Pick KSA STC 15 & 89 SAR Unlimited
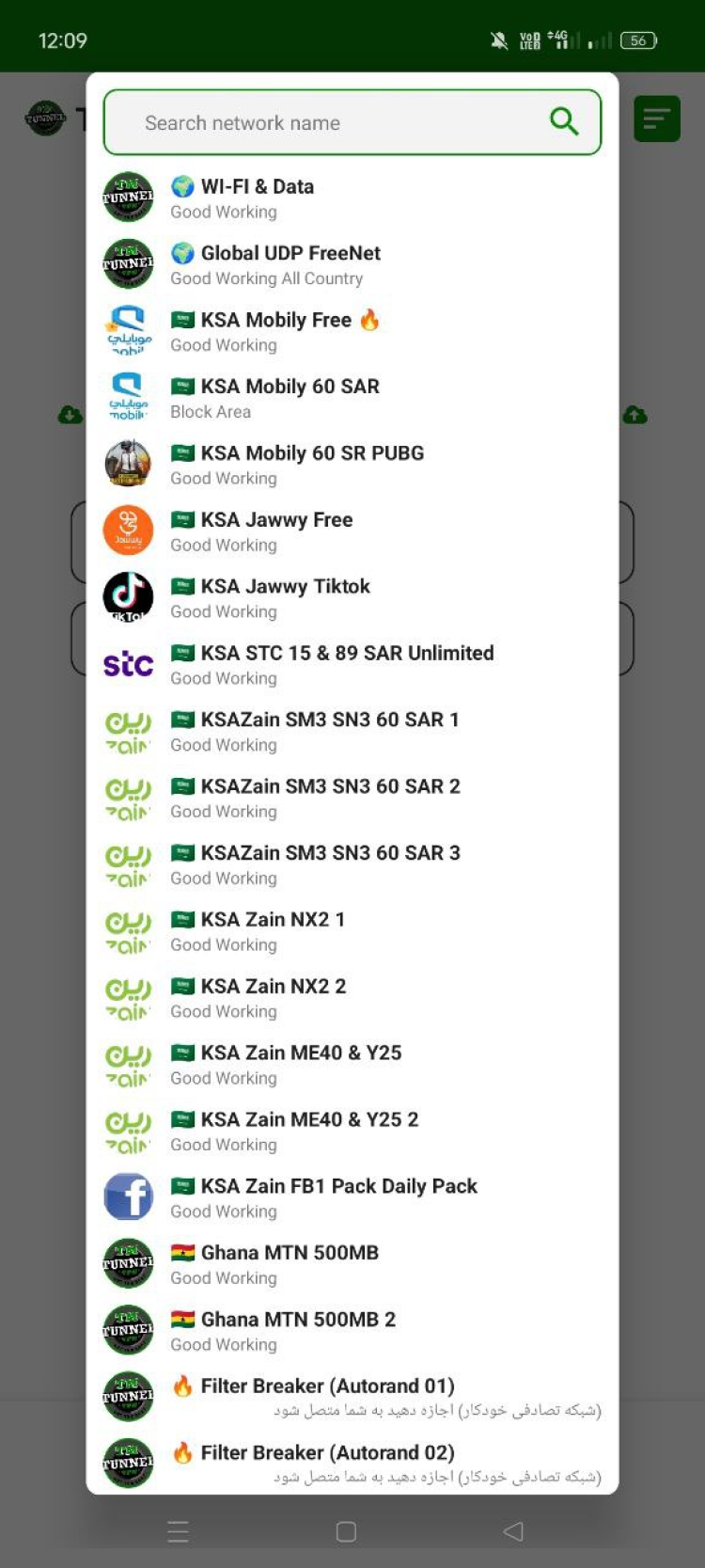Screen dimensions: 705x1568 352,665
